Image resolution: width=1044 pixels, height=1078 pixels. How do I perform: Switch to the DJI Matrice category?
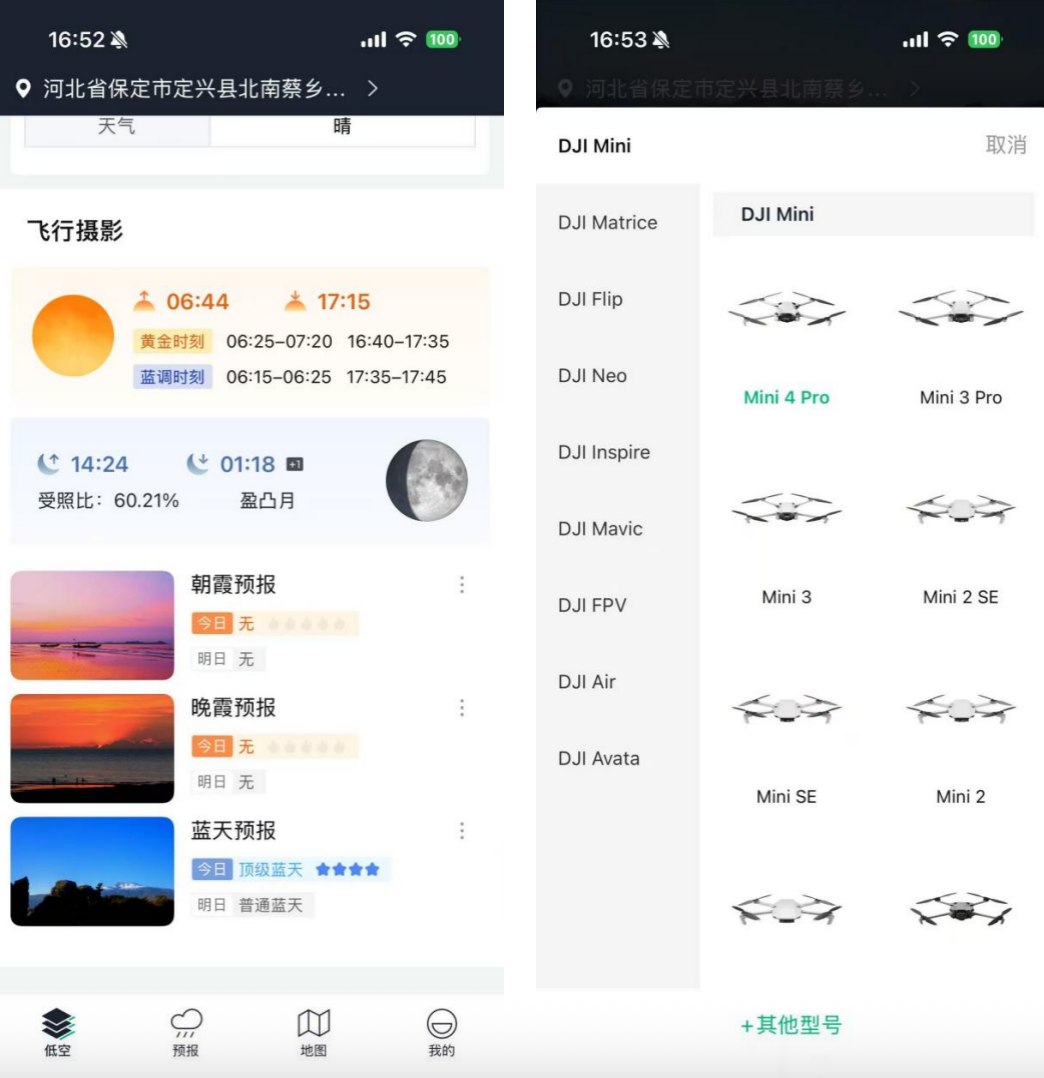point(608,223)
